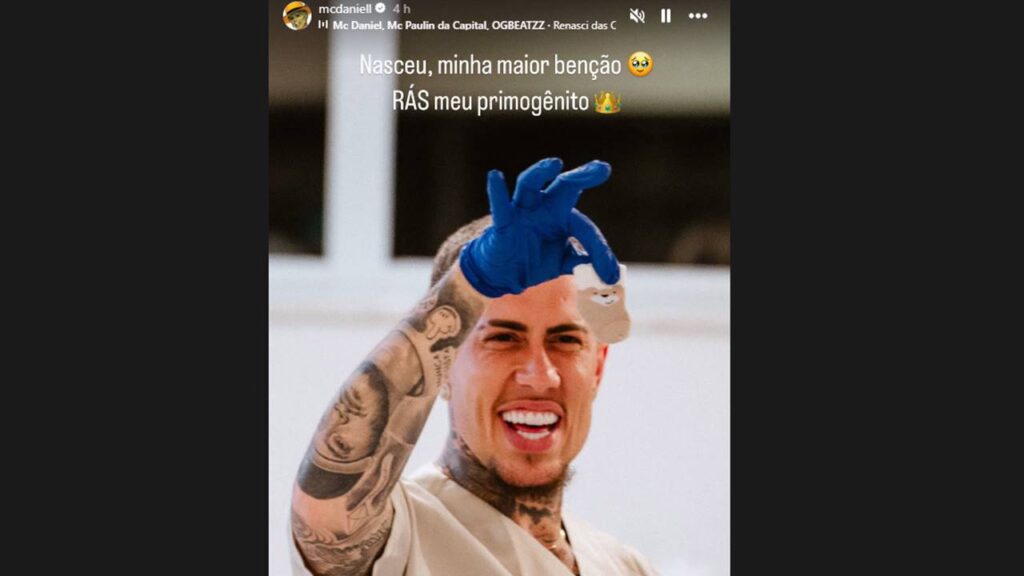Open the three-dot more options menu
The image size is (1024, 576).
point(698,16)
